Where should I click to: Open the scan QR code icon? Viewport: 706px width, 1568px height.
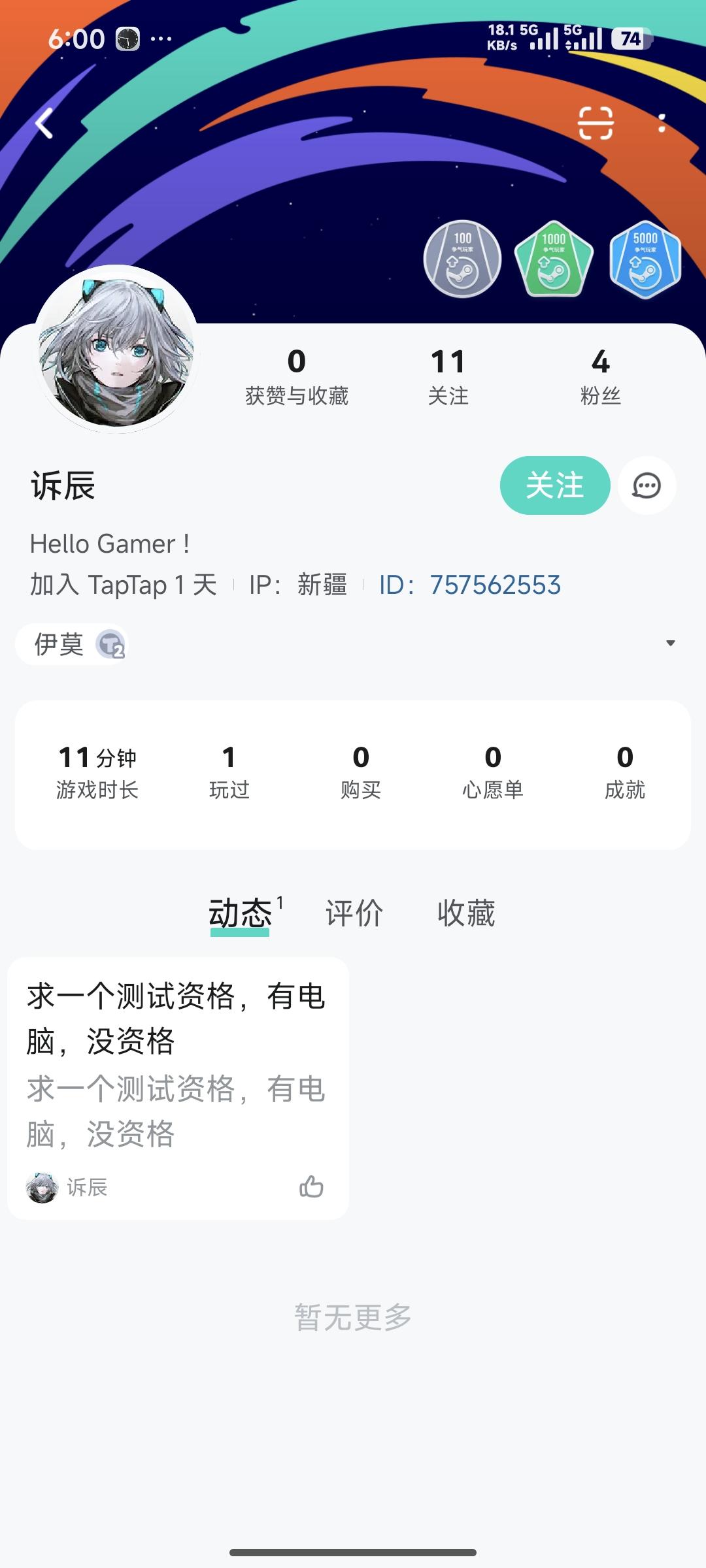coord(596,123)
